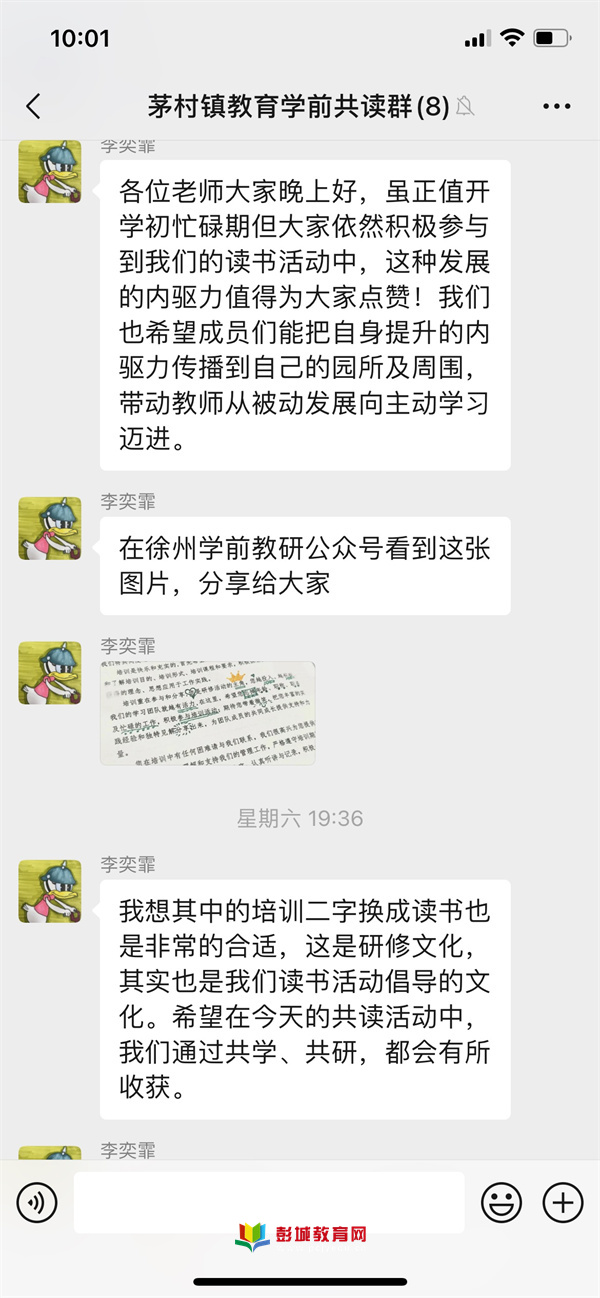Screen dimensions: 600x1298
Task: Tap the message text input box
Action: [269, 1202]
